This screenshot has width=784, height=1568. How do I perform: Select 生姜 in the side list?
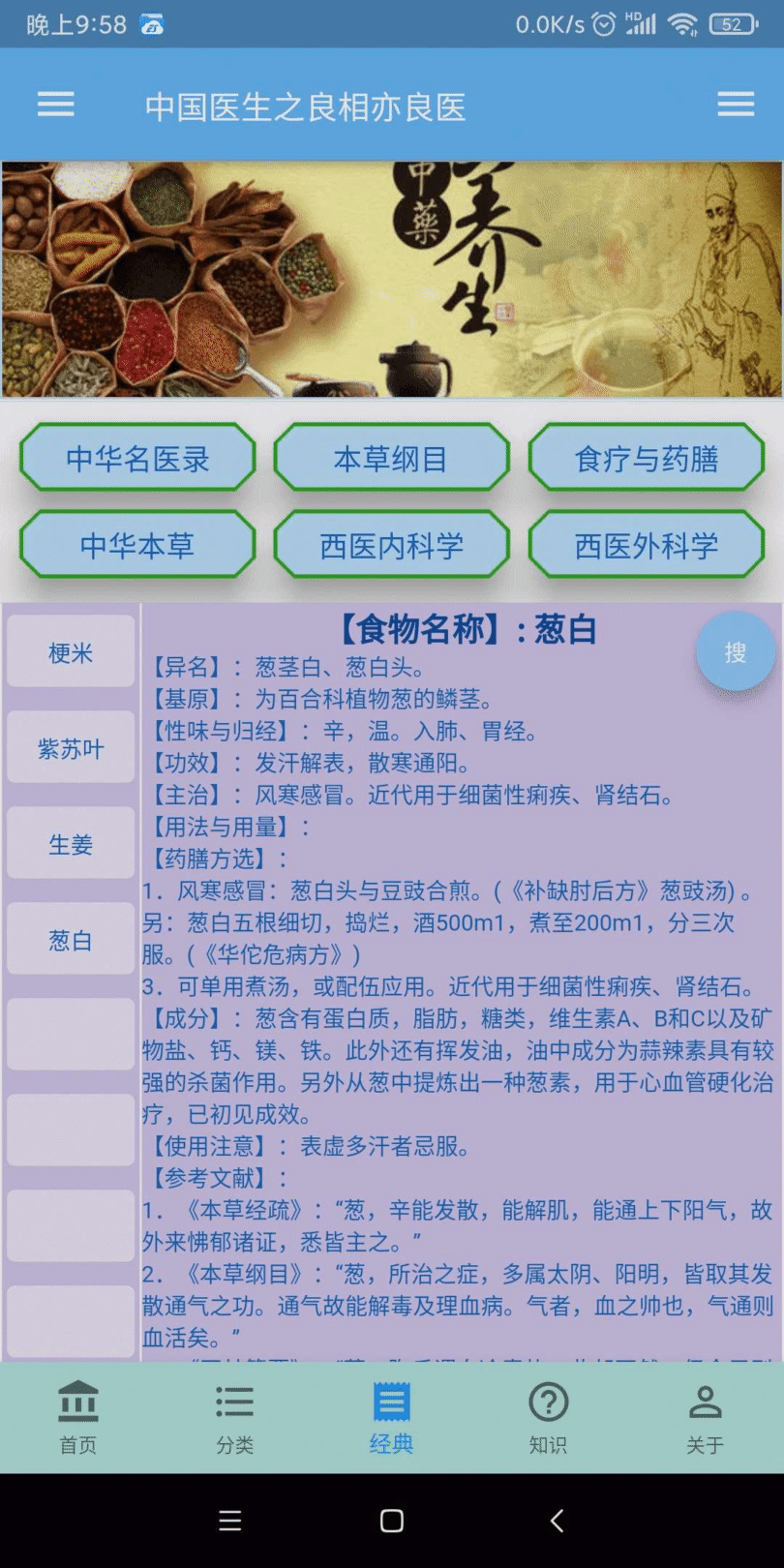coord(71,844)
